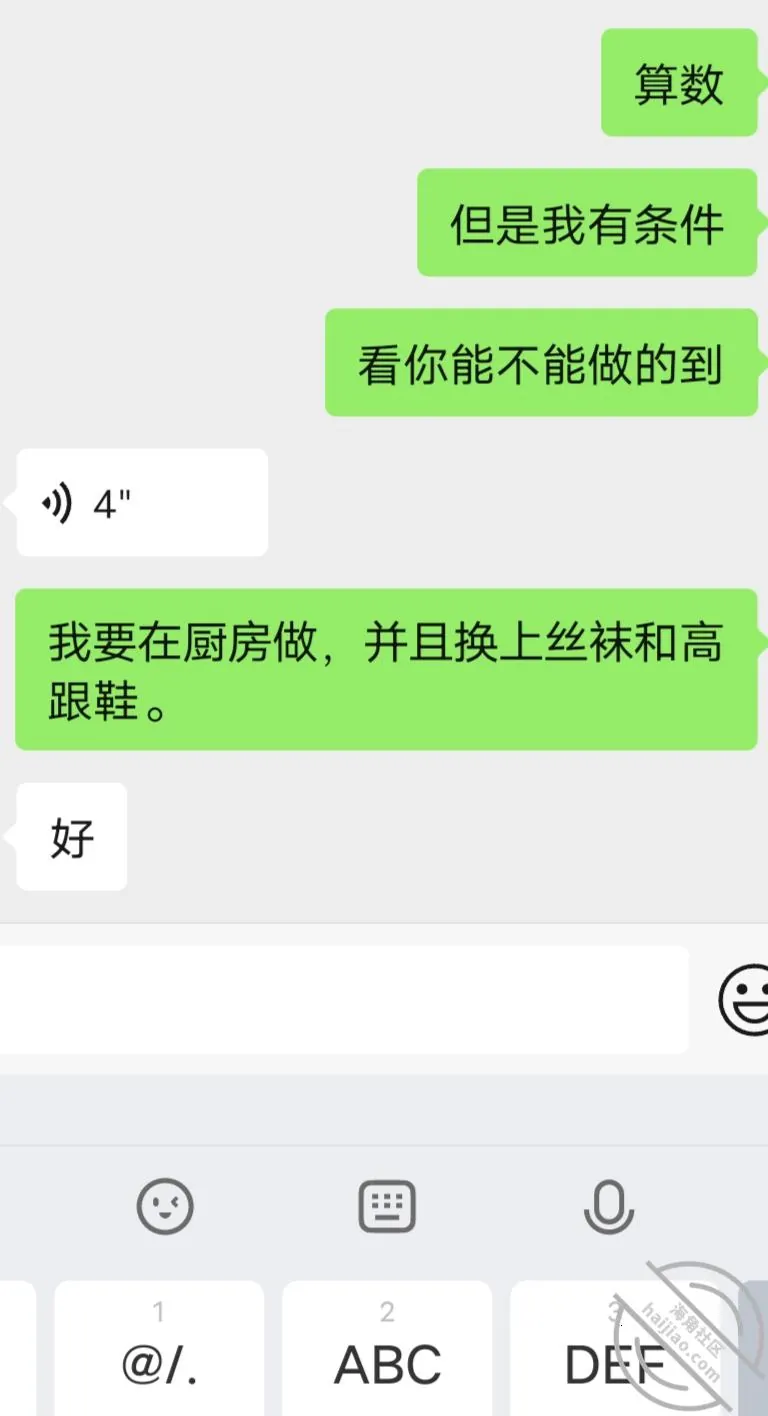Switch keyboard layout via keyboard icon
This screenshot has width=768, height=1416.
click(x=387, y=1206)
